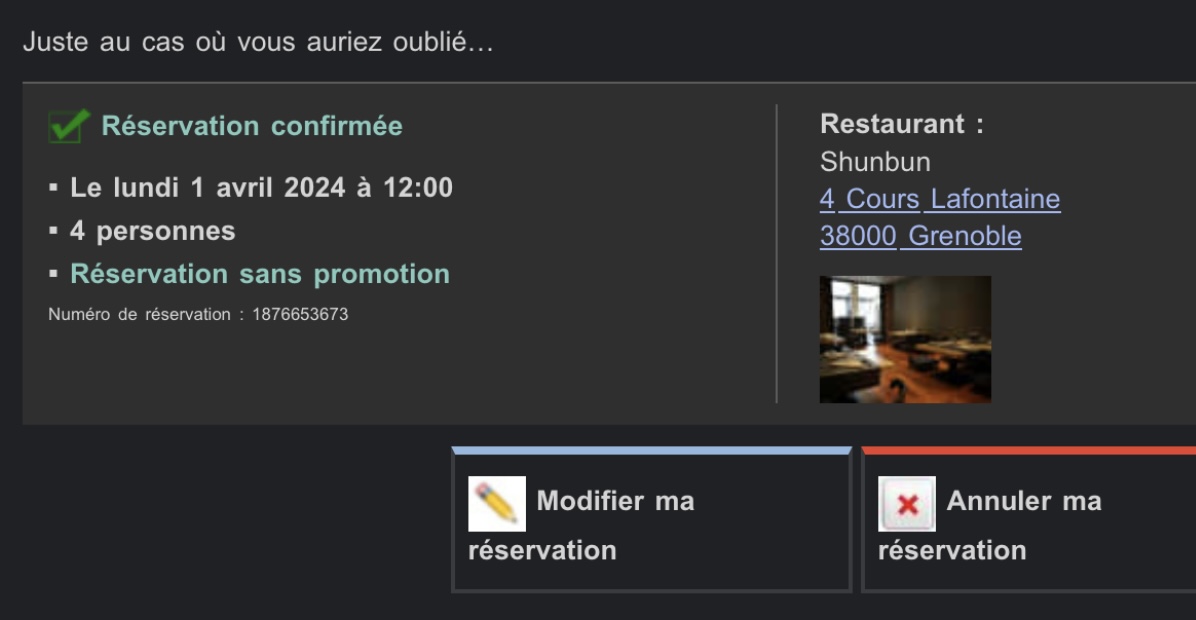This screenshot has height=620, width=1196.
Task: Open the Shunbun restaurant photo
Action: (905, 339)
